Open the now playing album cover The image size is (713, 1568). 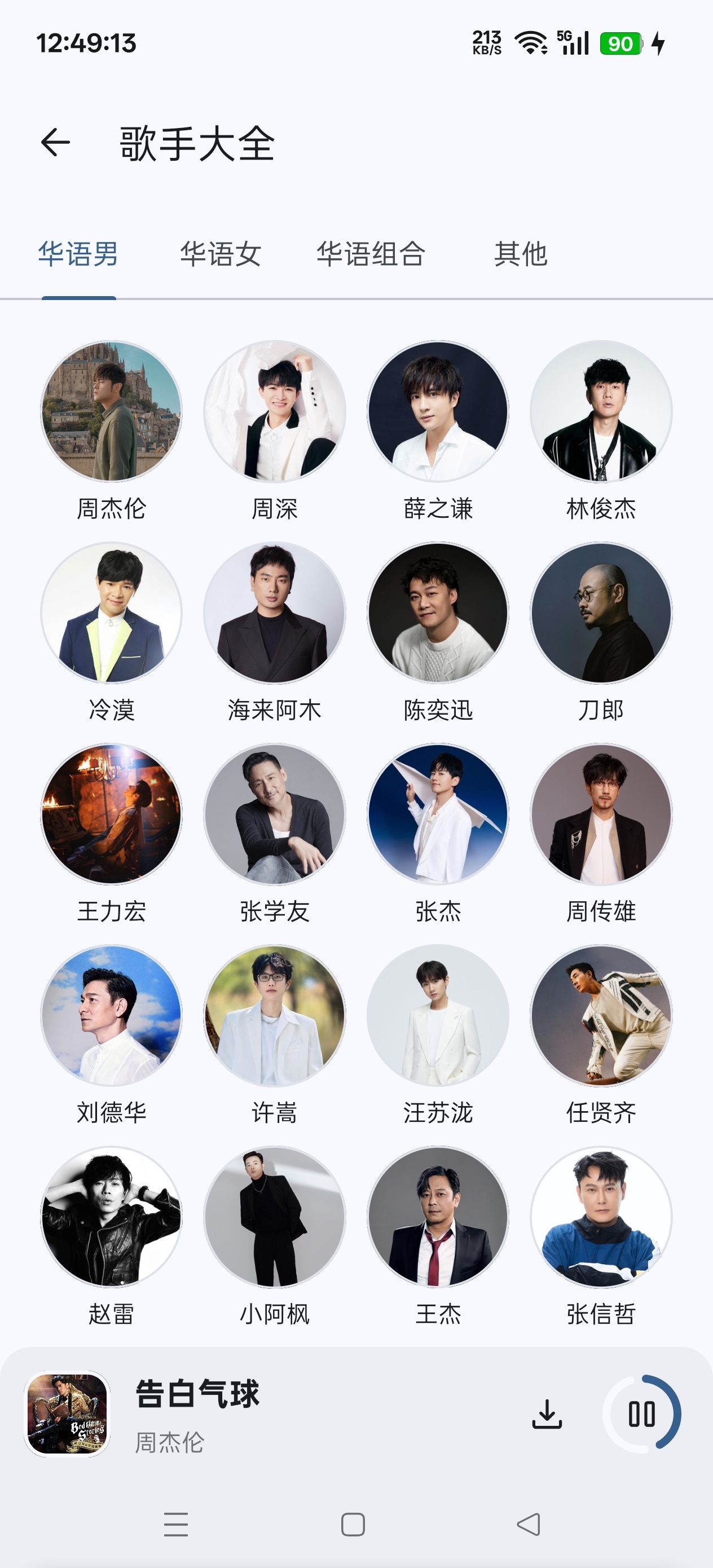pos(68,1414)
